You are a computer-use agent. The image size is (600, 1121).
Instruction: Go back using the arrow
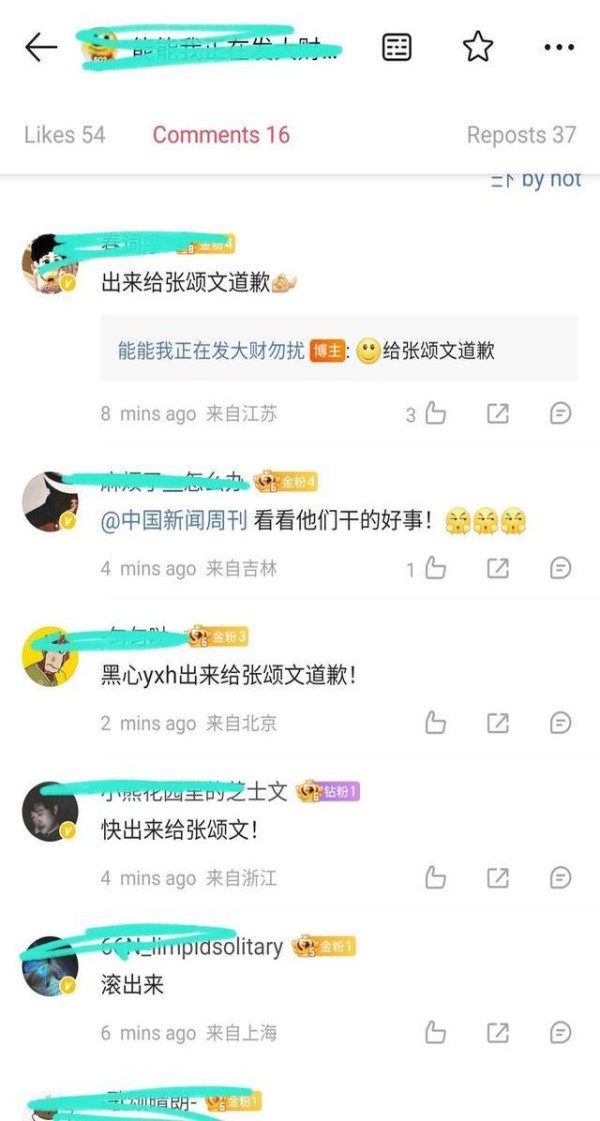(41, 47)
